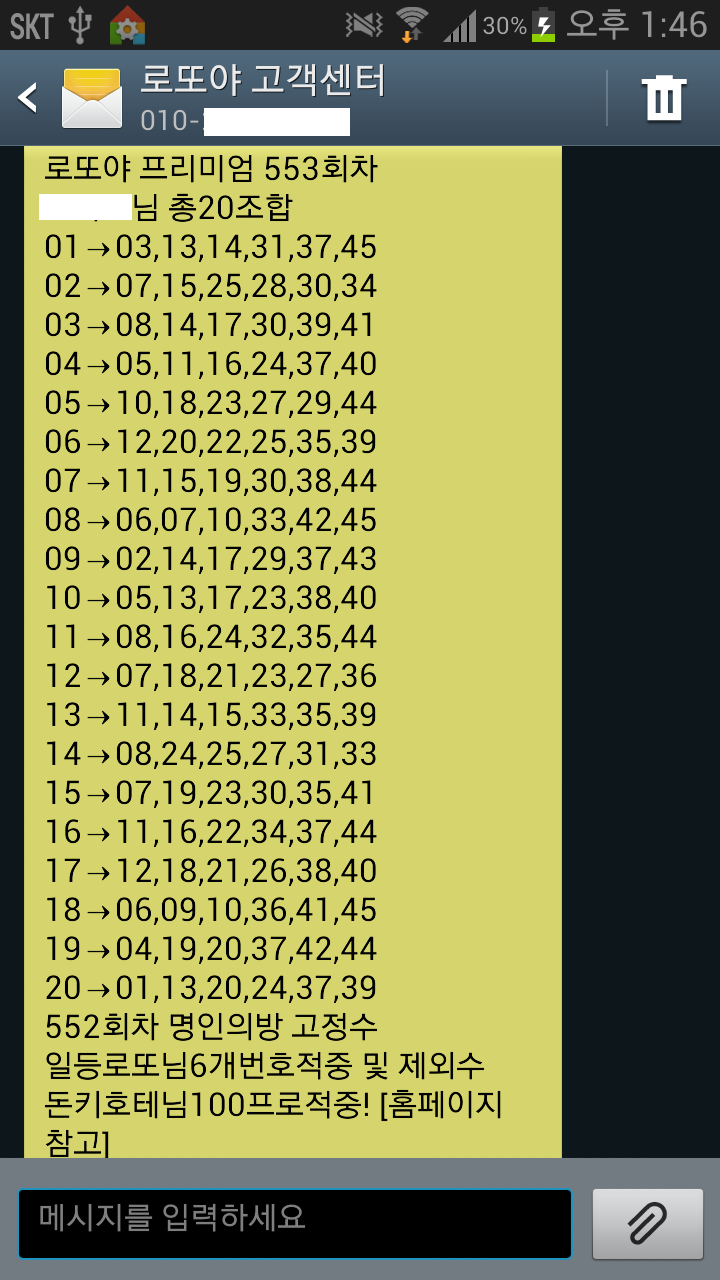Go back from 로또야 고객센터 conversation
The width and height of the screenshot is (720, 1280).
coord(30,98)
